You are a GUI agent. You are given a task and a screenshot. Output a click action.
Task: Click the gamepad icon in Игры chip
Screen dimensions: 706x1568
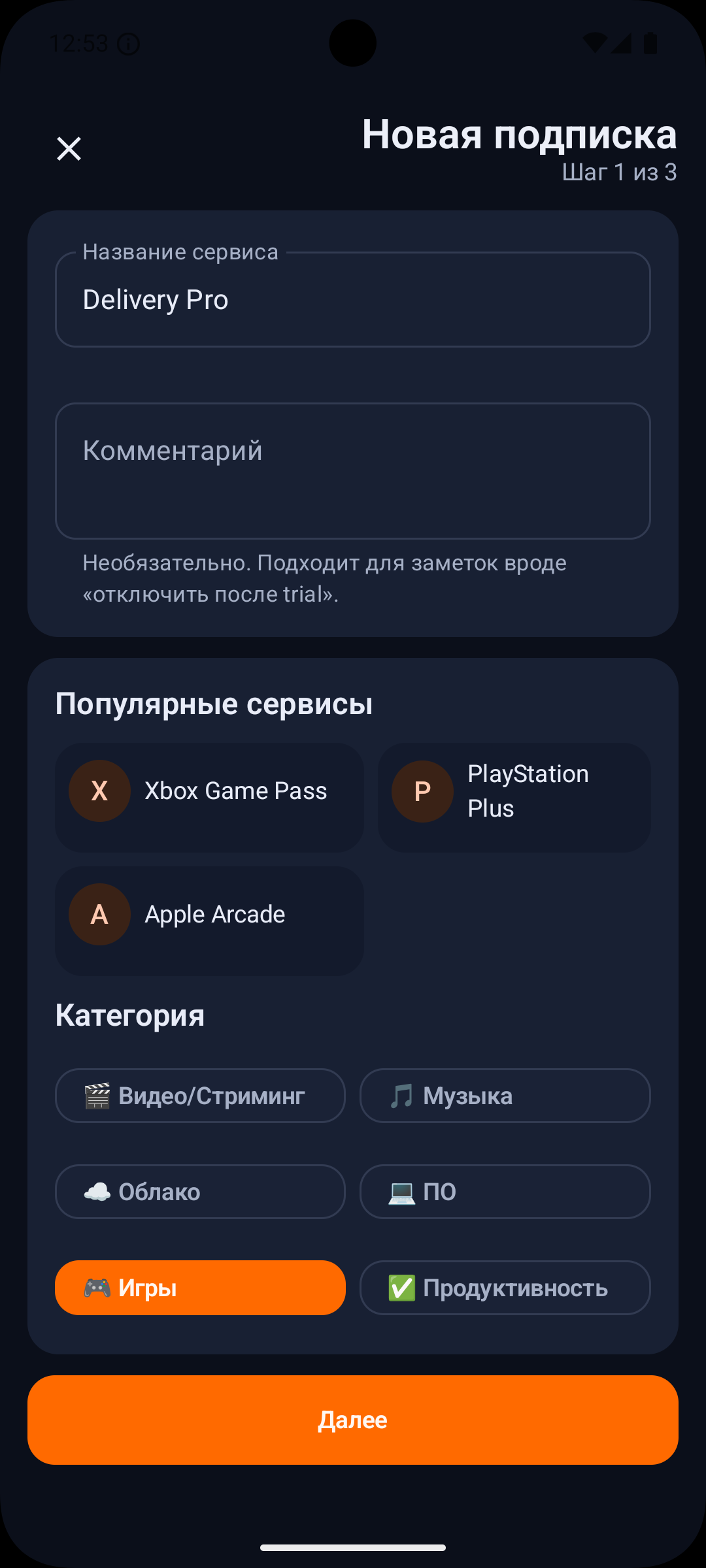pyautogui.click(x=97, y=1286)
